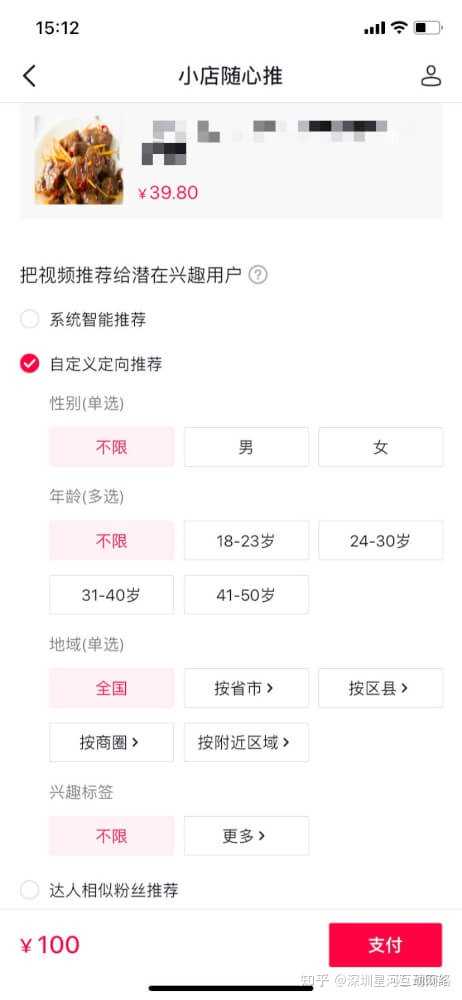462x1000 pixels.
Task: Open 更多 interest tags
Action: coord(246,835)
